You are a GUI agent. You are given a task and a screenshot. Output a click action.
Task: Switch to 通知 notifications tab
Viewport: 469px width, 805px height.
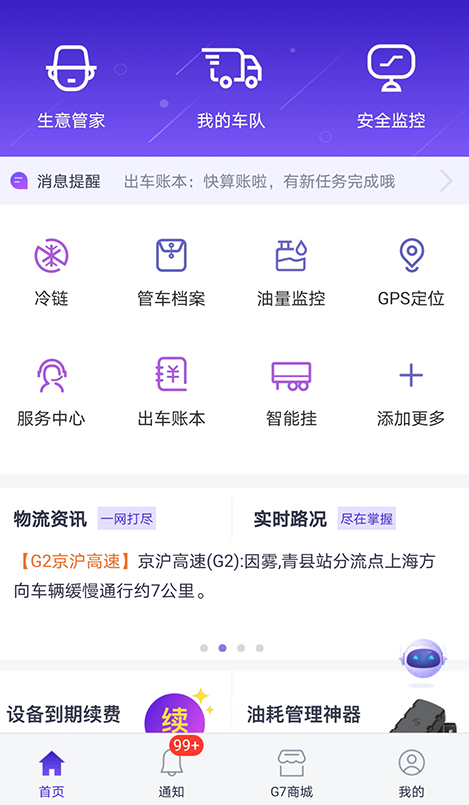point(171,769)
